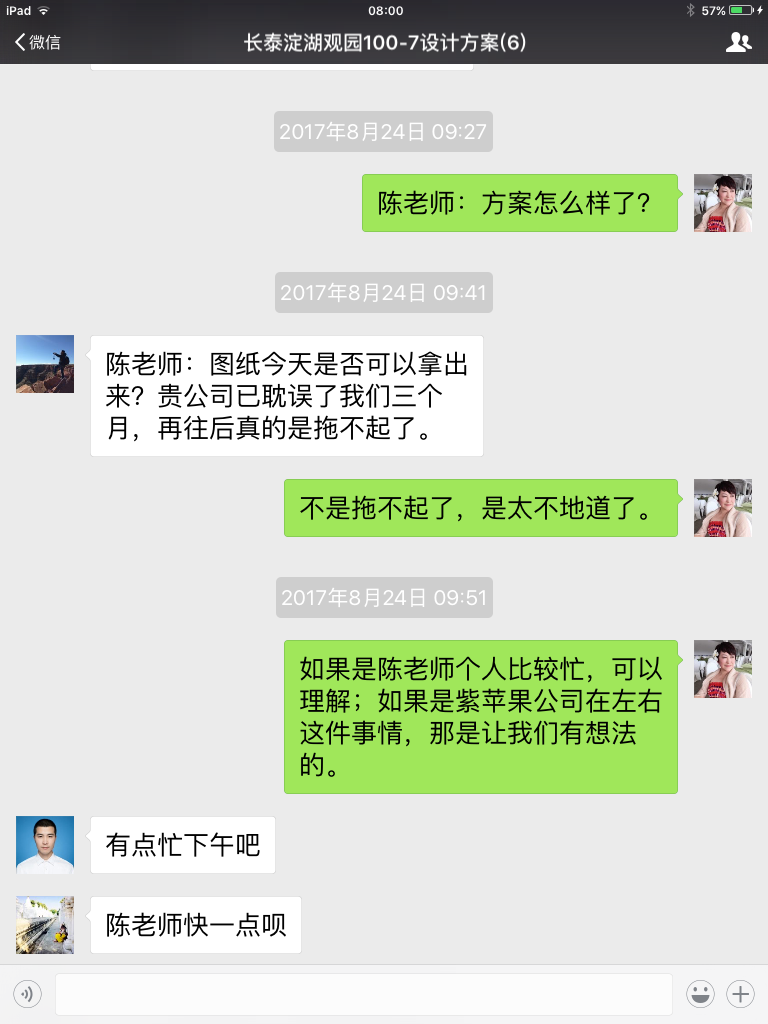The width and height of the screenshot is (768, 1024).
Task: Open the group chat members info
Action: click(738, 42)
